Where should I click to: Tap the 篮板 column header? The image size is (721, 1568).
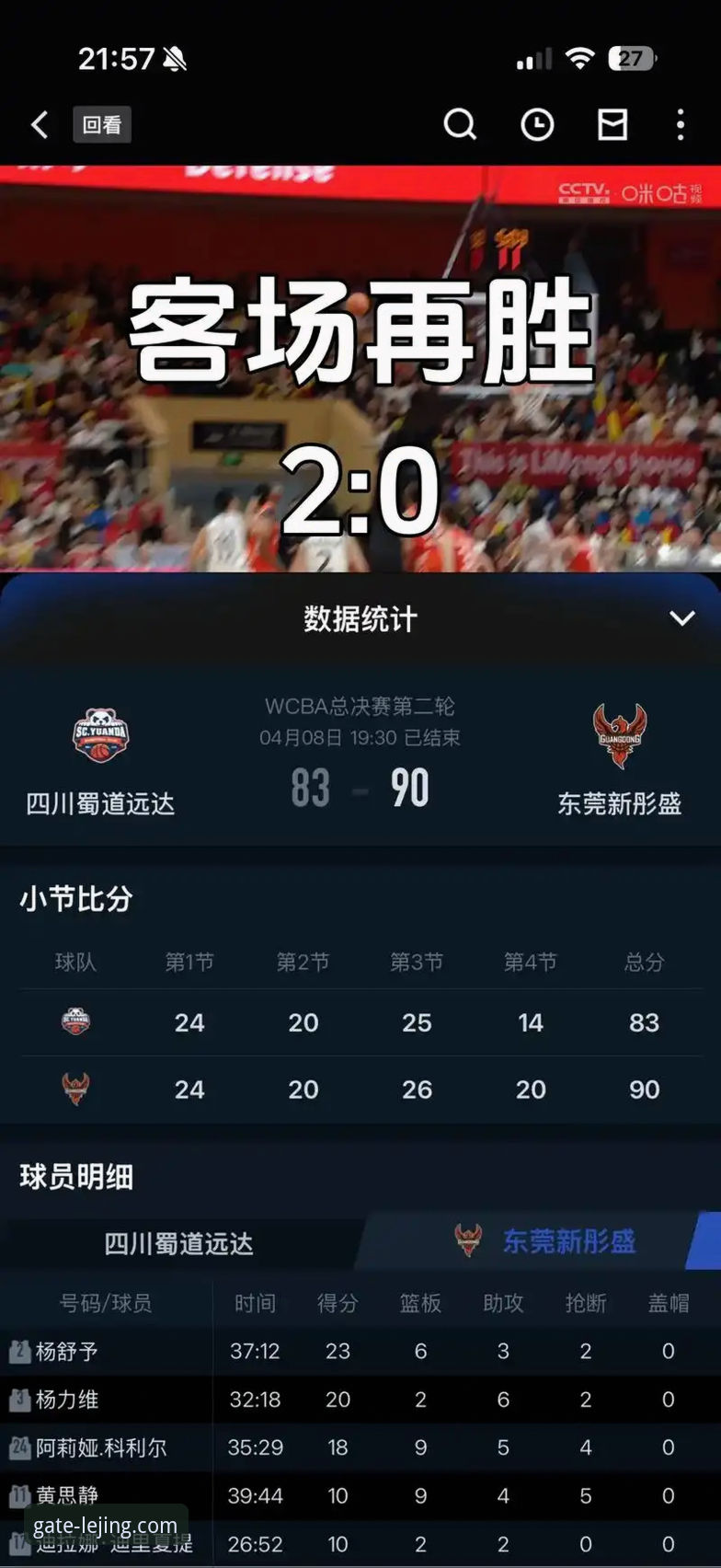point(420,1303)
